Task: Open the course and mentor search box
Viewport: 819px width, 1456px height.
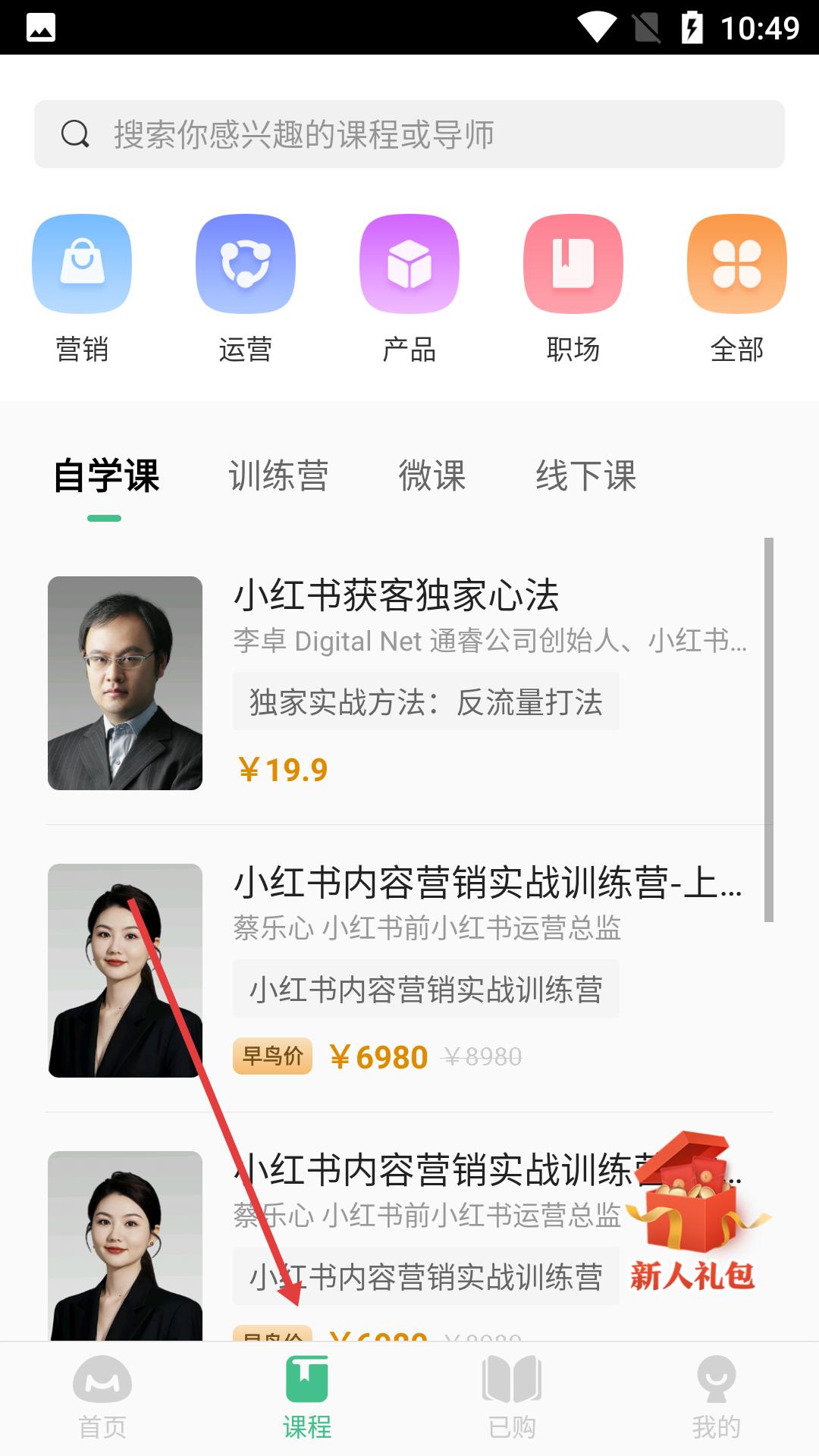Action: coord(409,134)
